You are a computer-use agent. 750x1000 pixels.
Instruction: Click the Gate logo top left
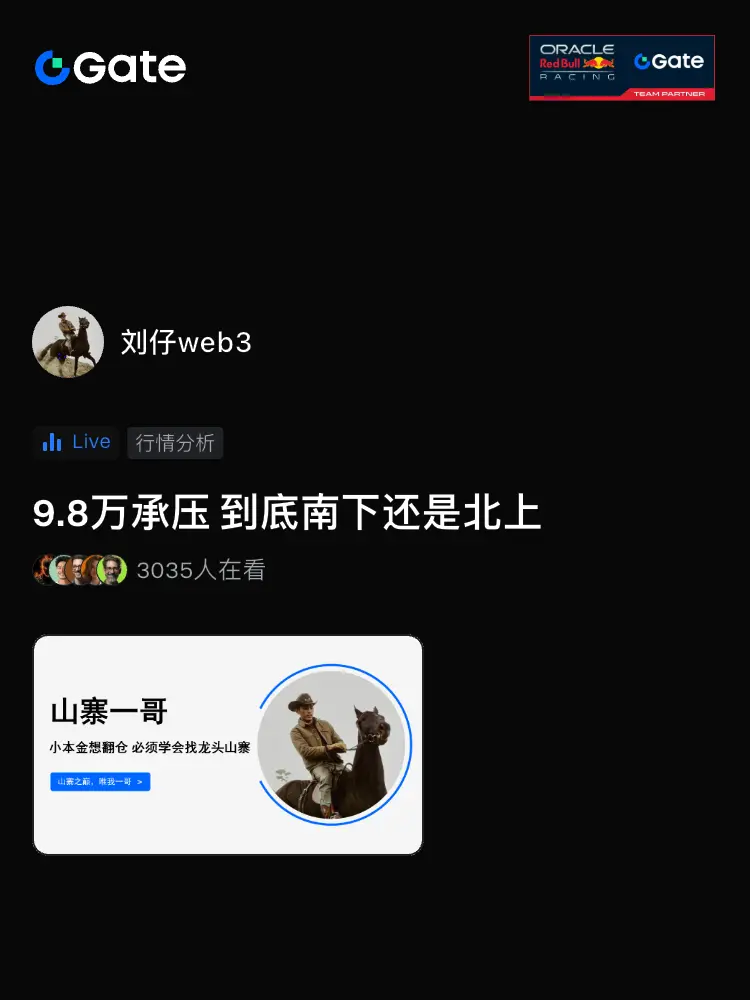(109, 67)
